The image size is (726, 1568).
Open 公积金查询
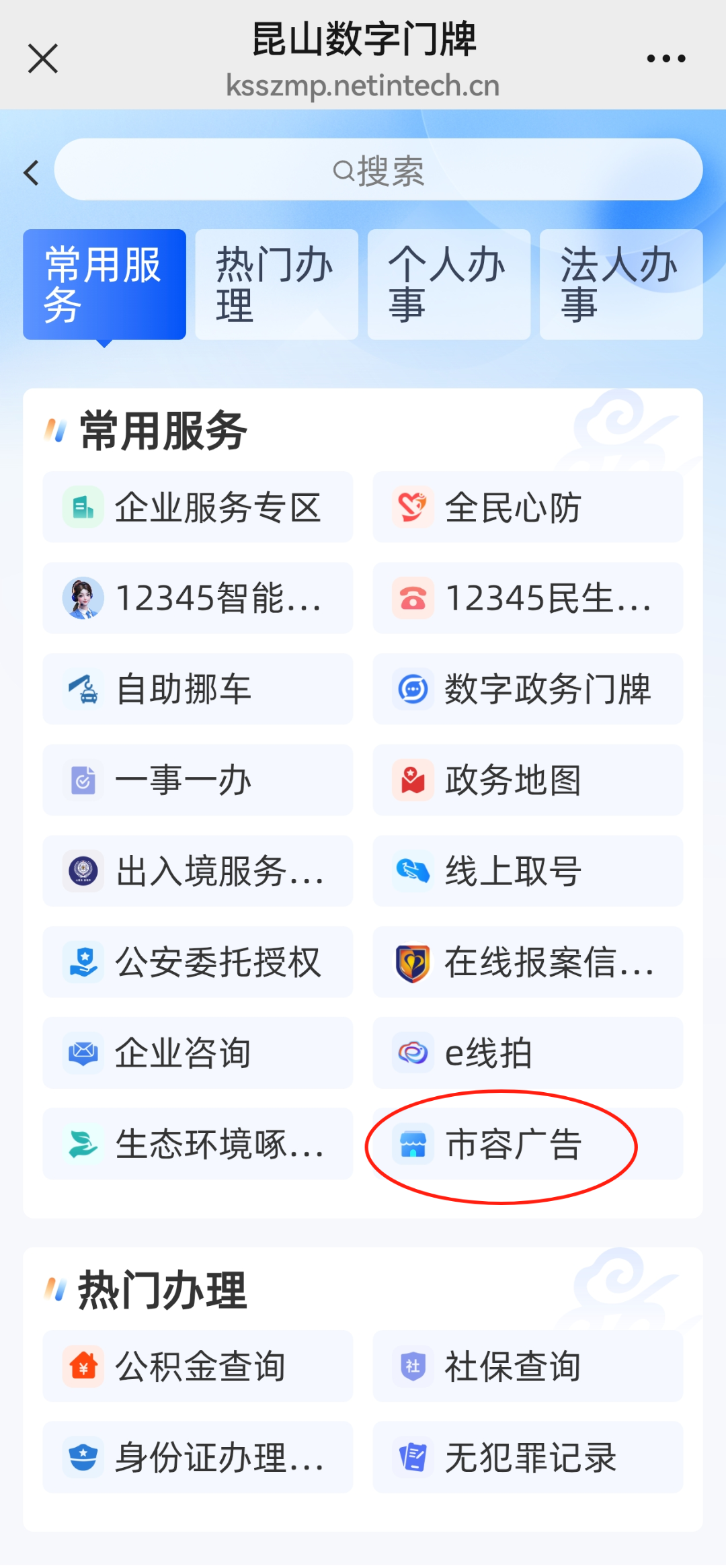pos(198,1366)
